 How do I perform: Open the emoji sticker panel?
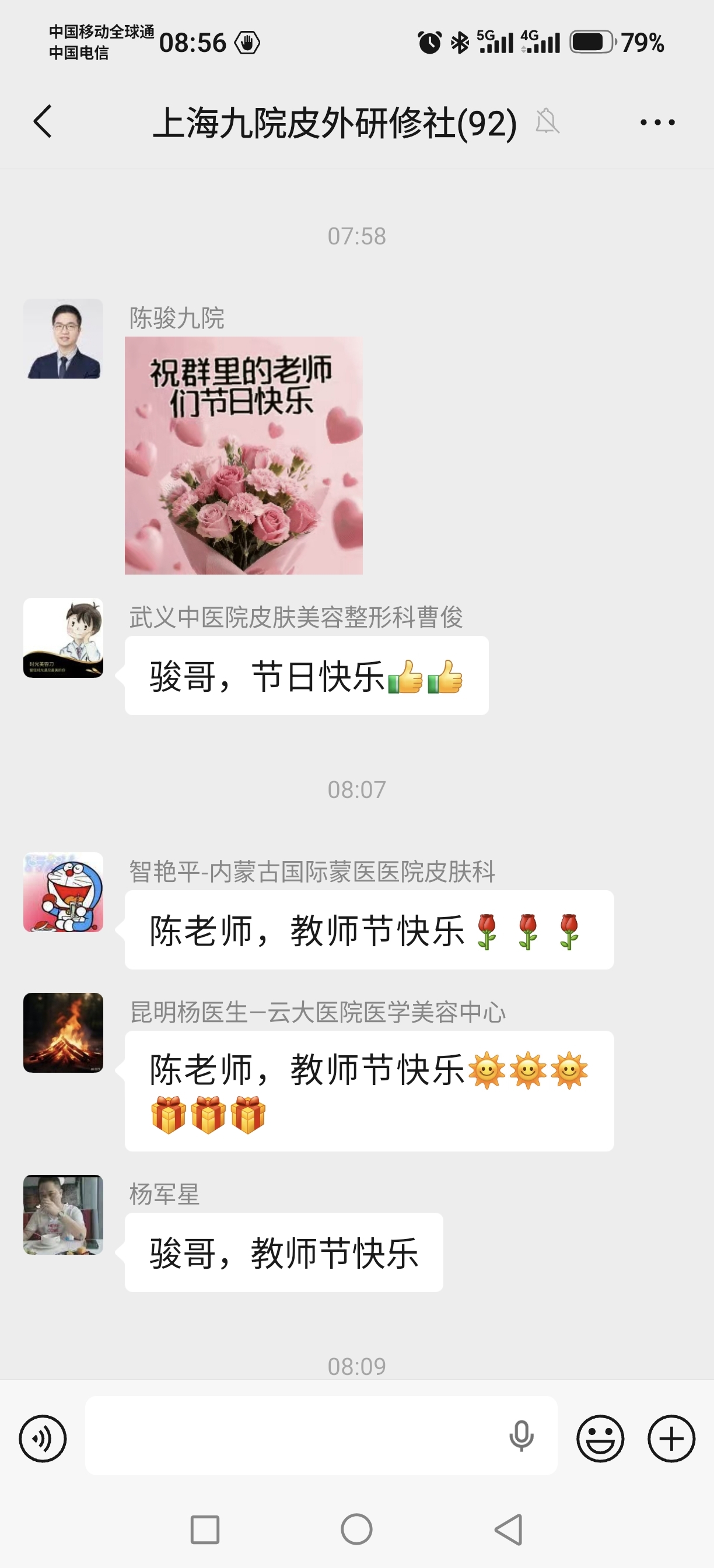pos(600,1439)
